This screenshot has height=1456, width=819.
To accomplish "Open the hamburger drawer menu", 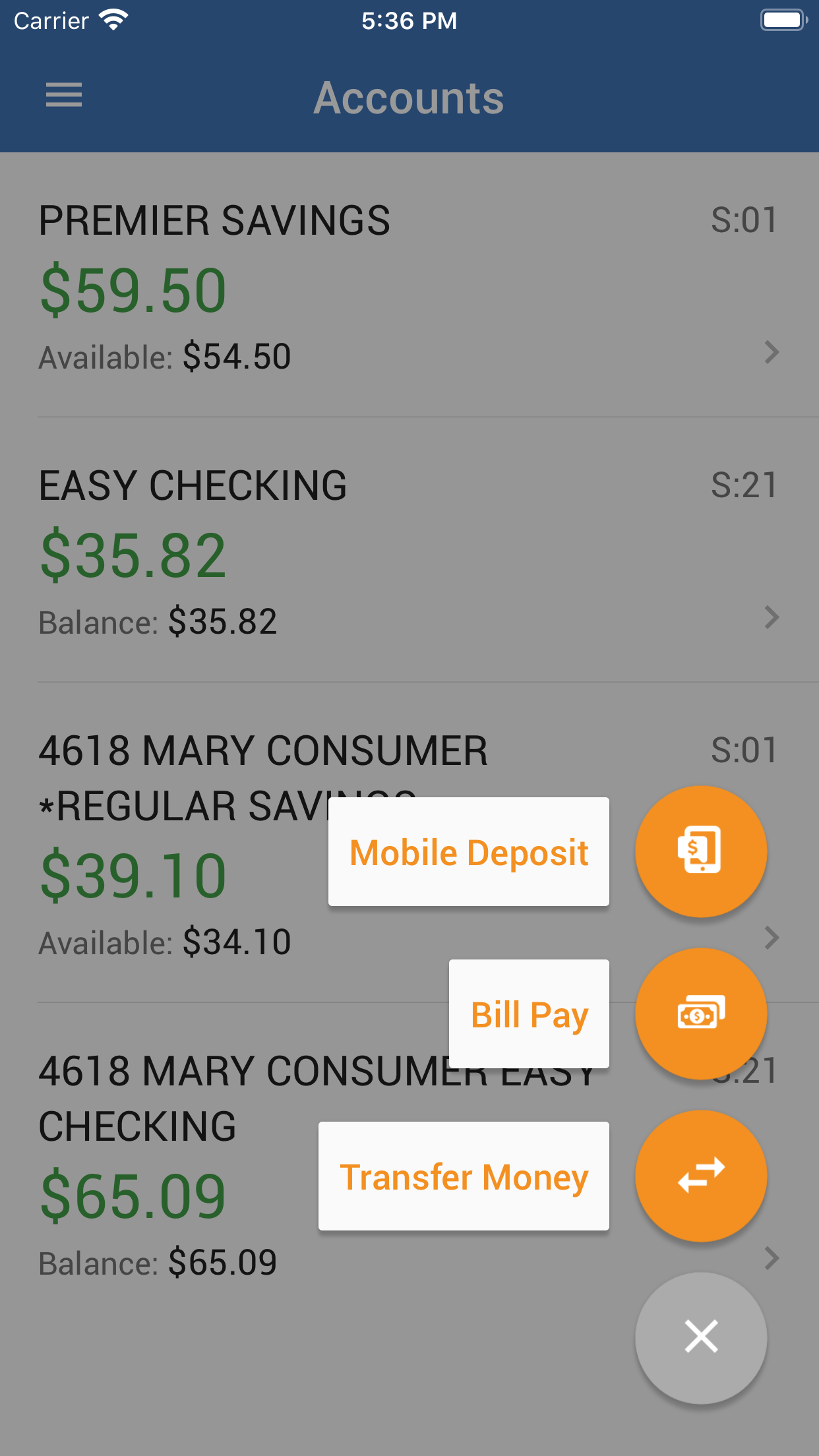I will [x=64, y=95].
